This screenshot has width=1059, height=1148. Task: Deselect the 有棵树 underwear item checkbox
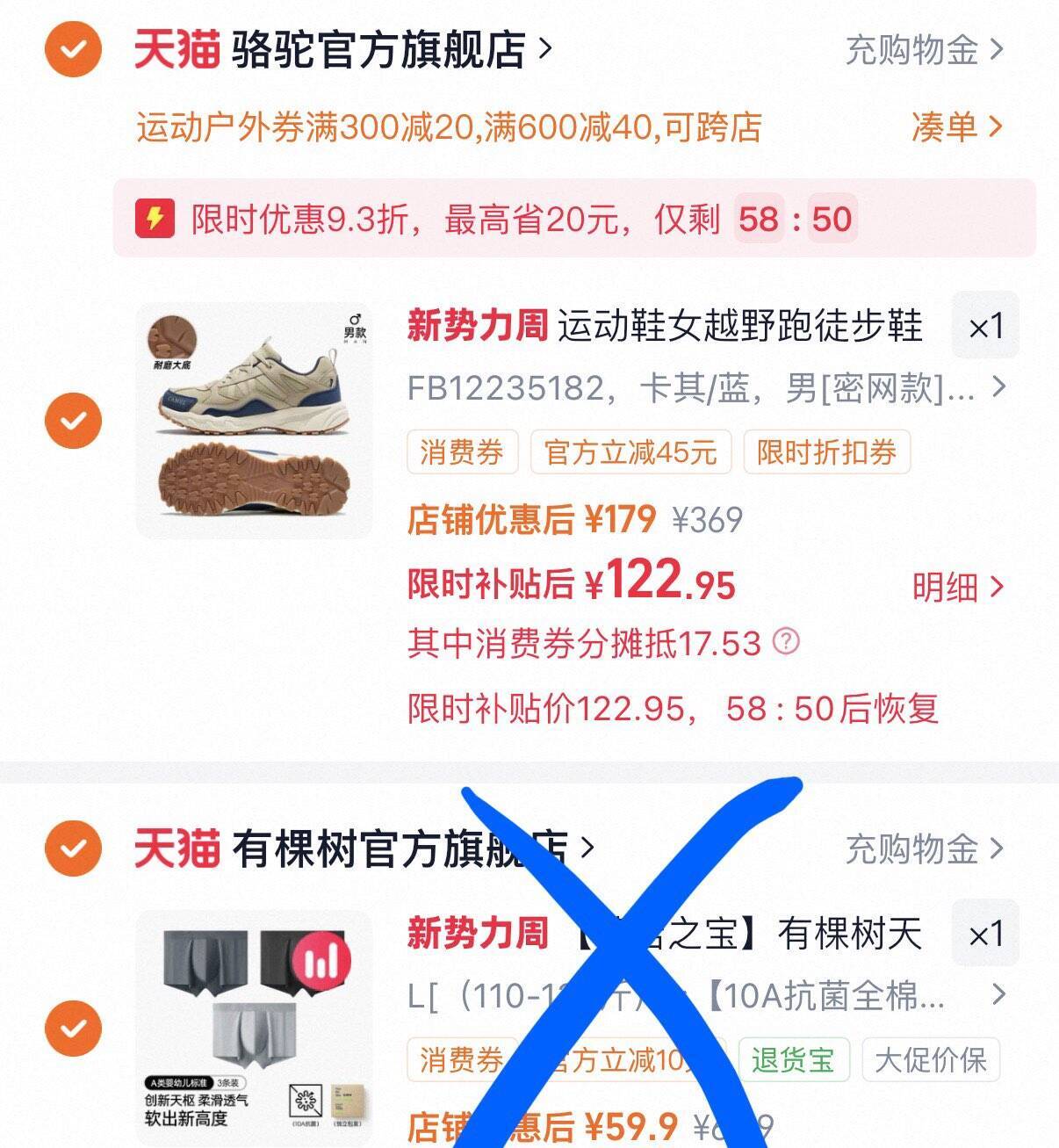coord(74,1029)
